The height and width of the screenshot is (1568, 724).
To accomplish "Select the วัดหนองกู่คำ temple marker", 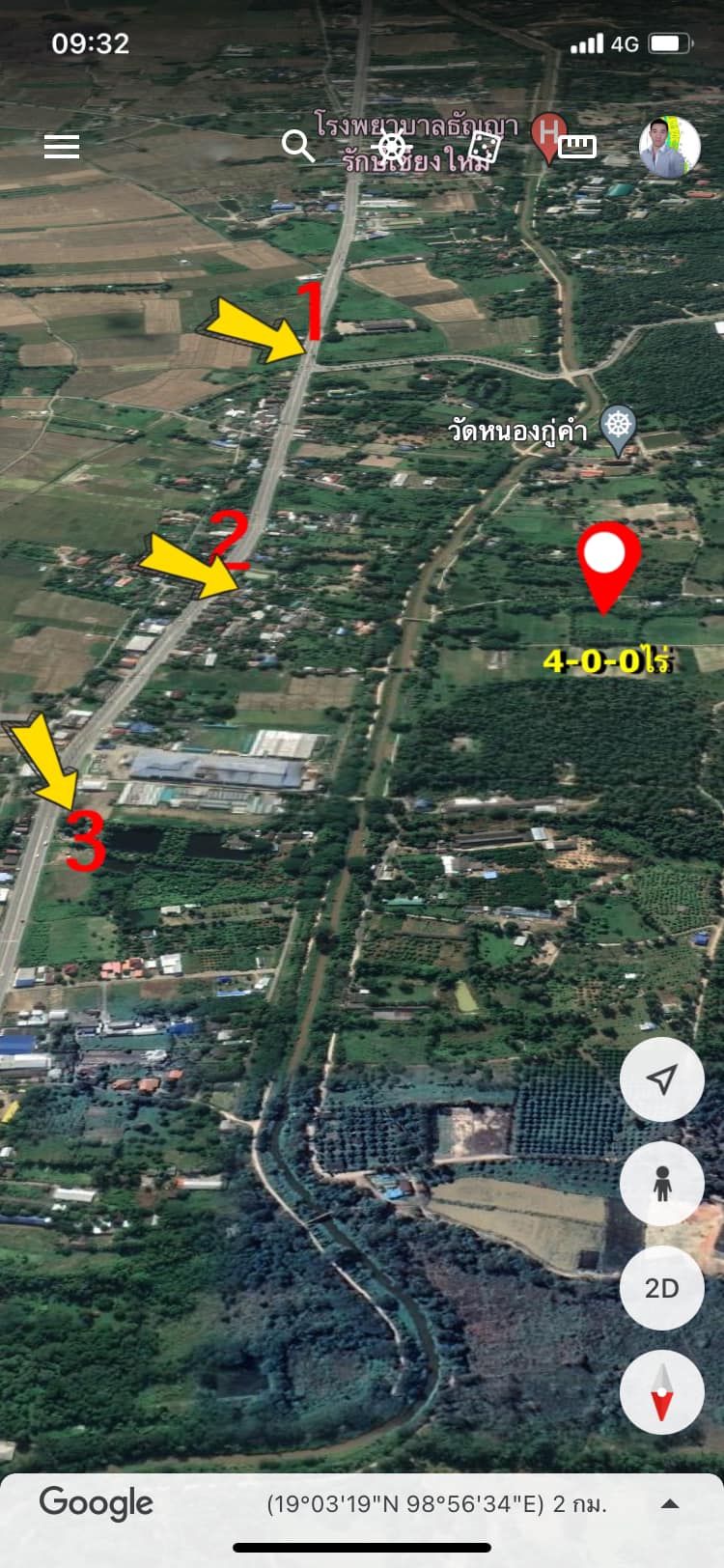I will coord(619,429).
